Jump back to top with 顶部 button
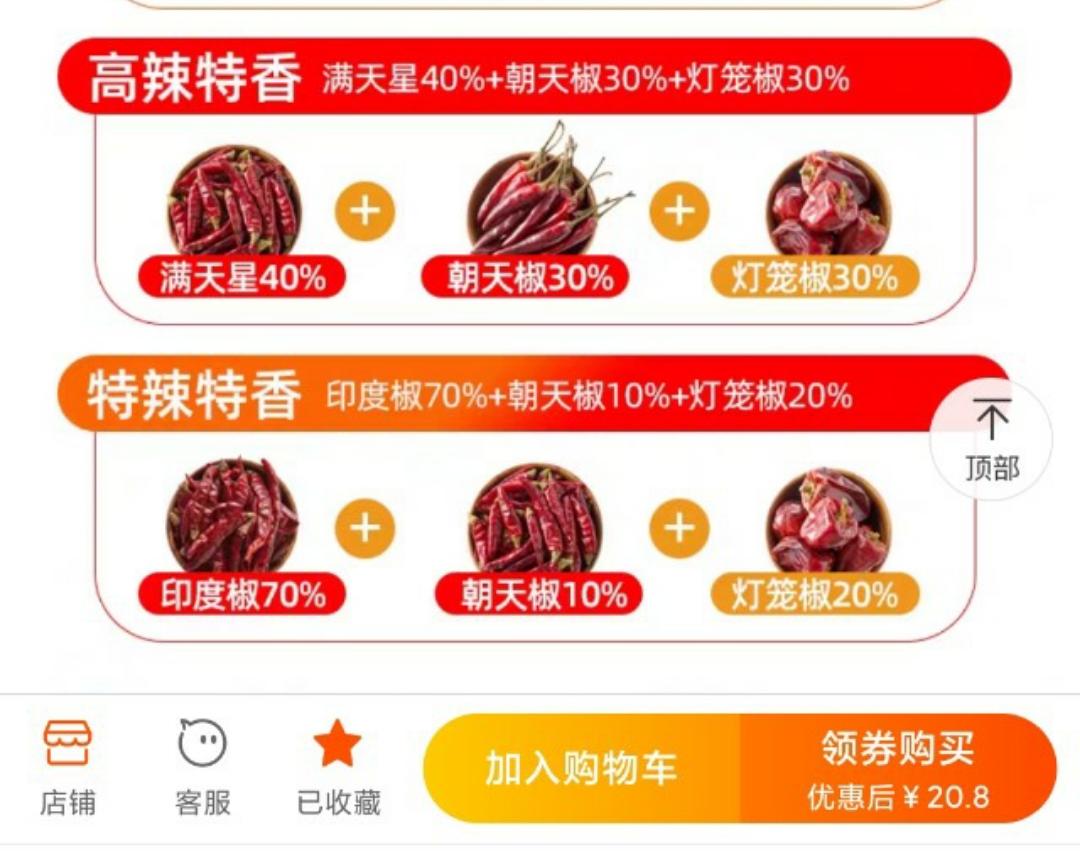 (991, 440)
